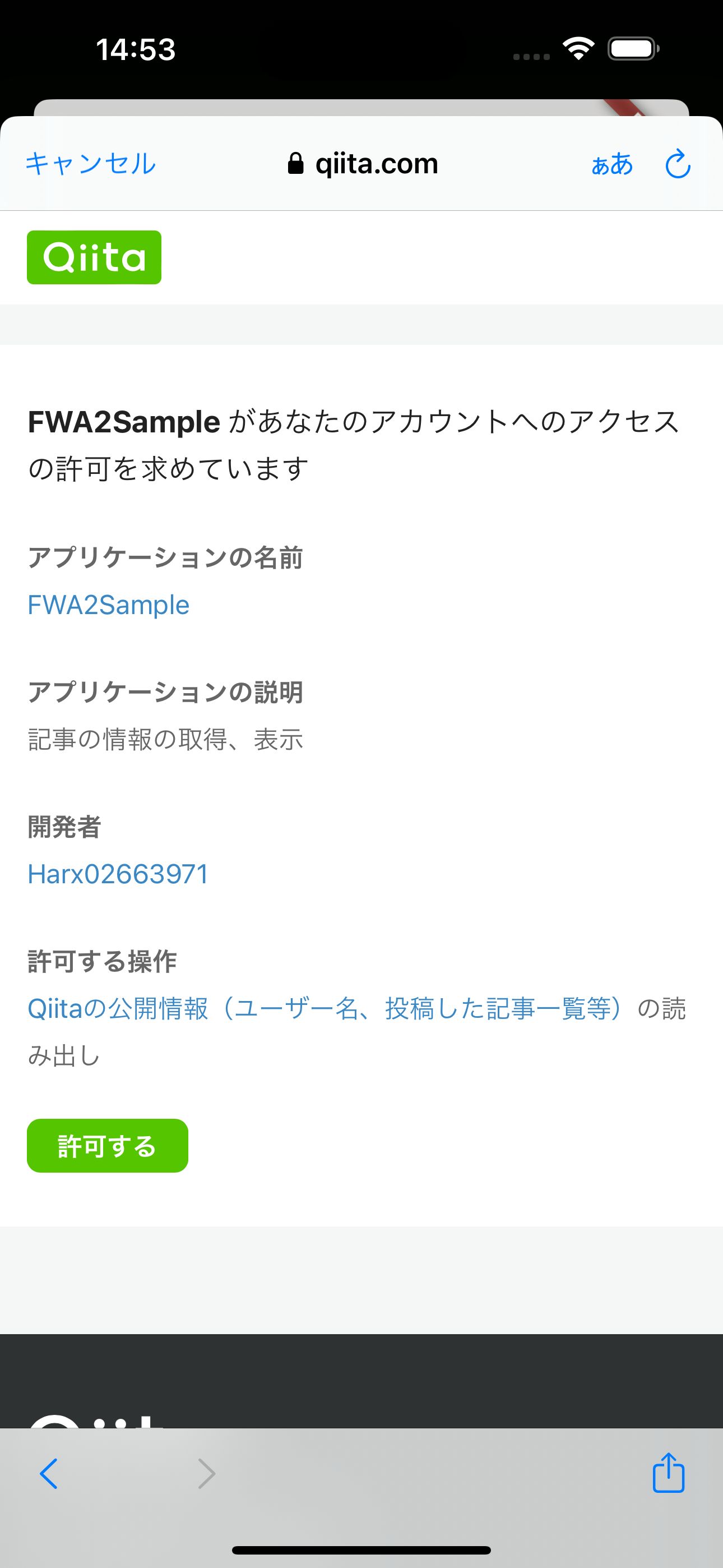Open the Qiitaの公開情報 scope link
The height and width of the screenshot is (1568, 723).
[x=326, y=1009]
